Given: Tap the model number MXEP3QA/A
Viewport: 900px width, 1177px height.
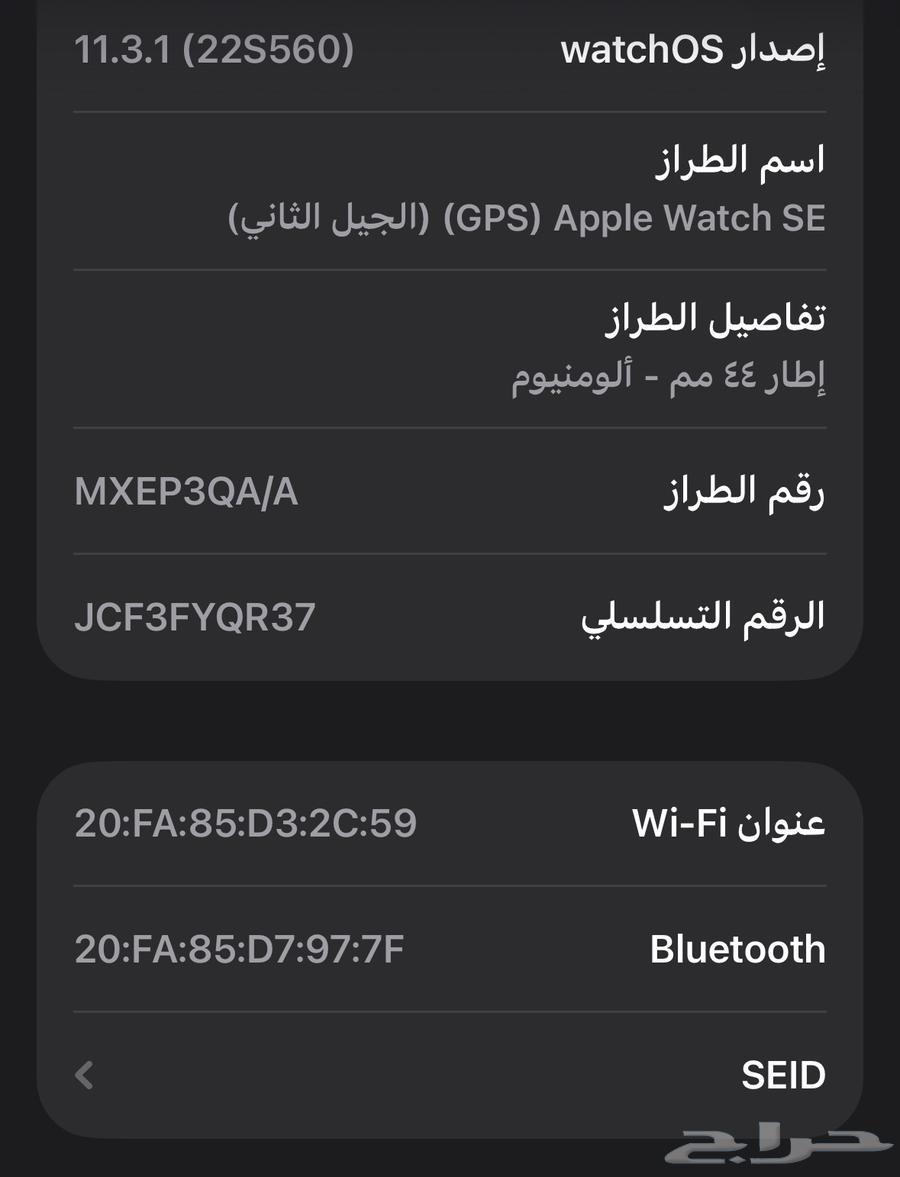Looking at the screenshot, I should tap(186, 491).
